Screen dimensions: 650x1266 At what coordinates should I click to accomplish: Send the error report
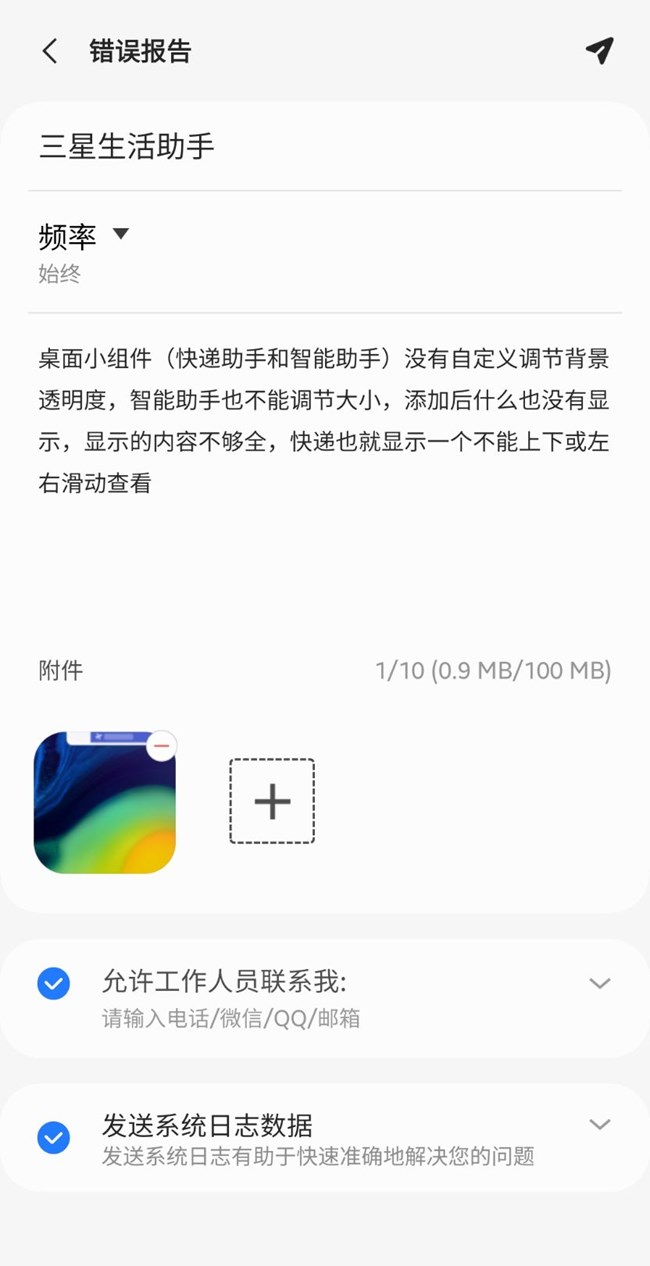point(599,51)
